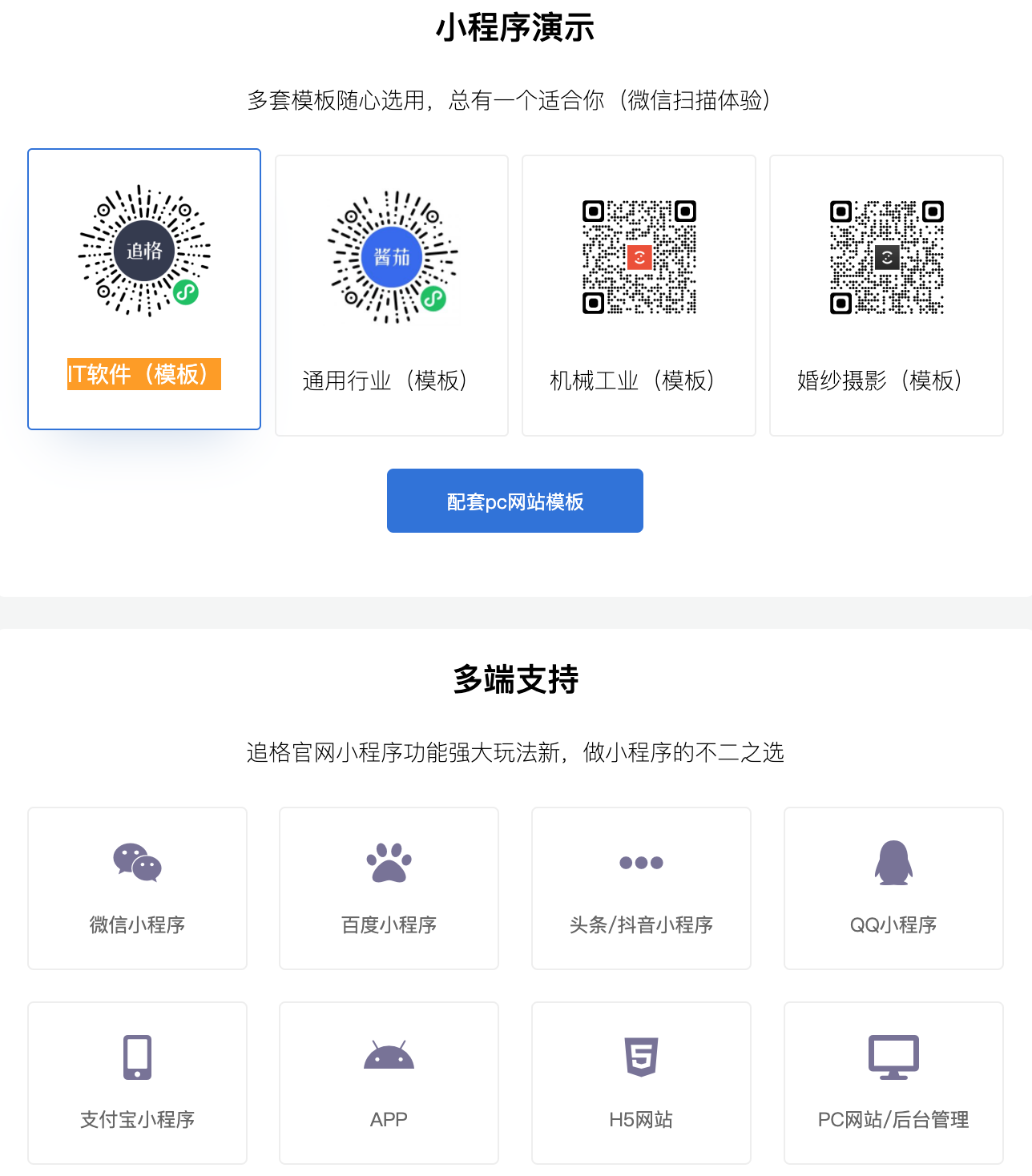1032x1176 pixels.
Task: Tap the 配套pc网站模板 button
Action: [515, 501]
